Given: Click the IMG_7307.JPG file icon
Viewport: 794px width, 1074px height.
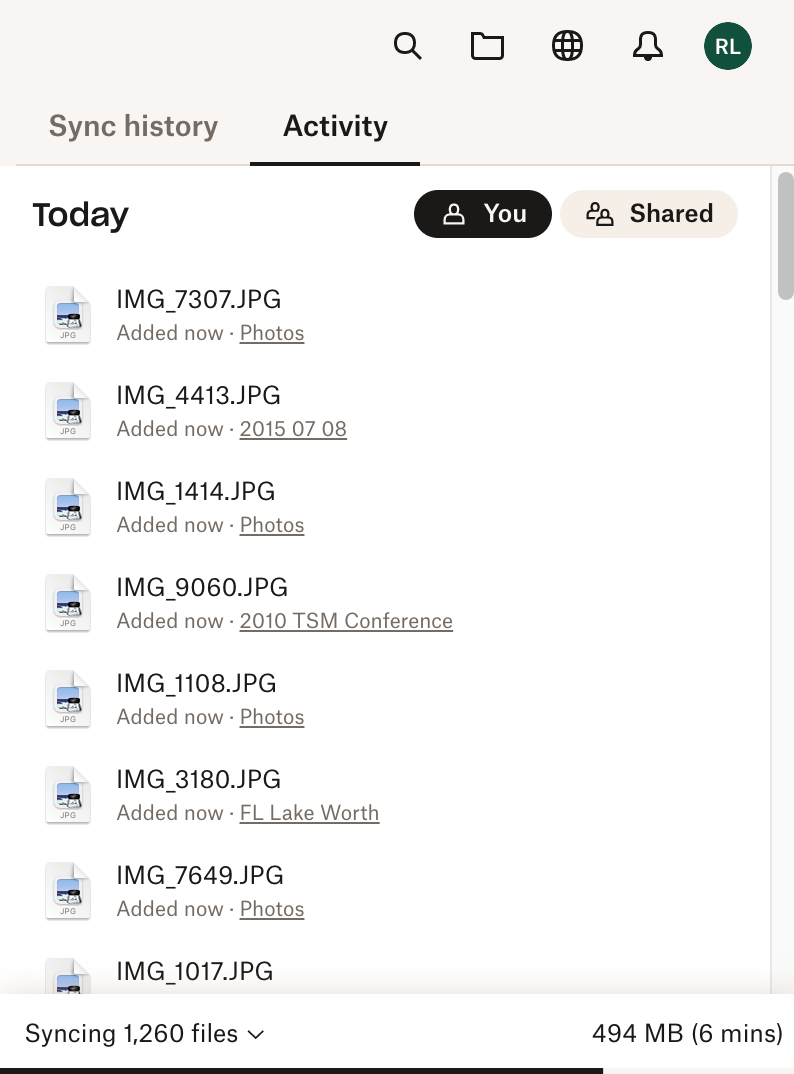Looking at the screenshot, I should (67, 314).
